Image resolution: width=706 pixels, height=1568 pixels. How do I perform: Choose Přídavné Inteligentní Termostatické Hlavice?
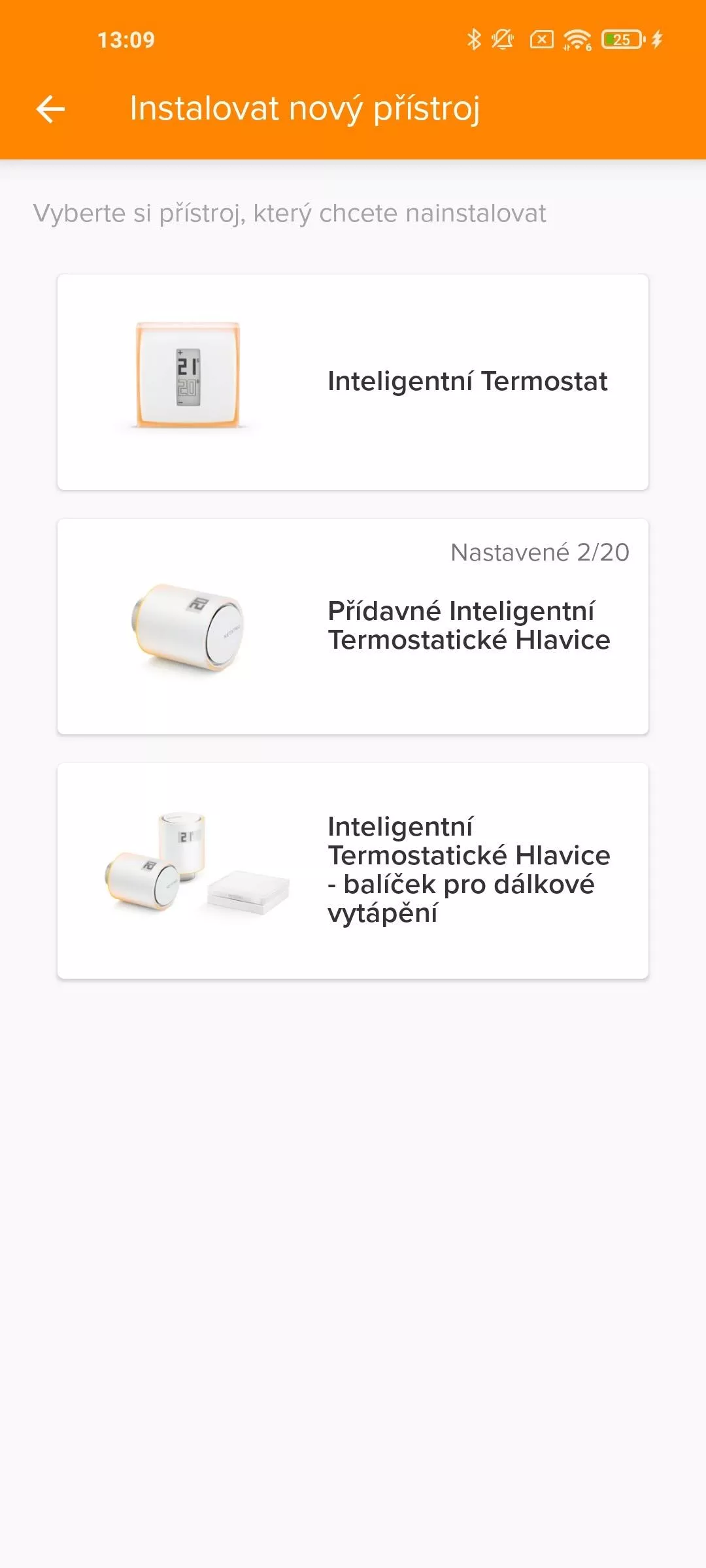[x=353, y=627]
